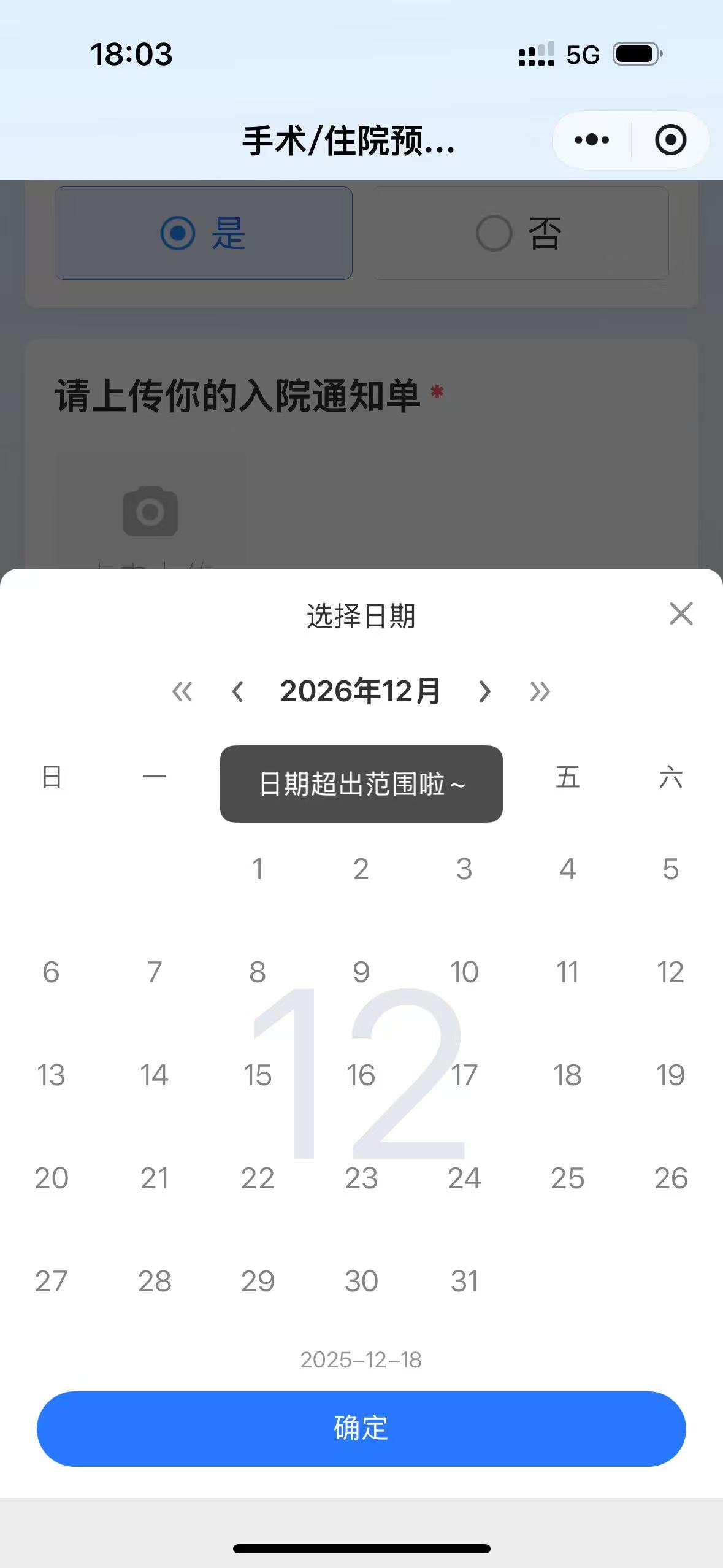Pick December 5 date
This screenshot has height=1568, width=723.
pyautogui.click(x=670, y=869)
